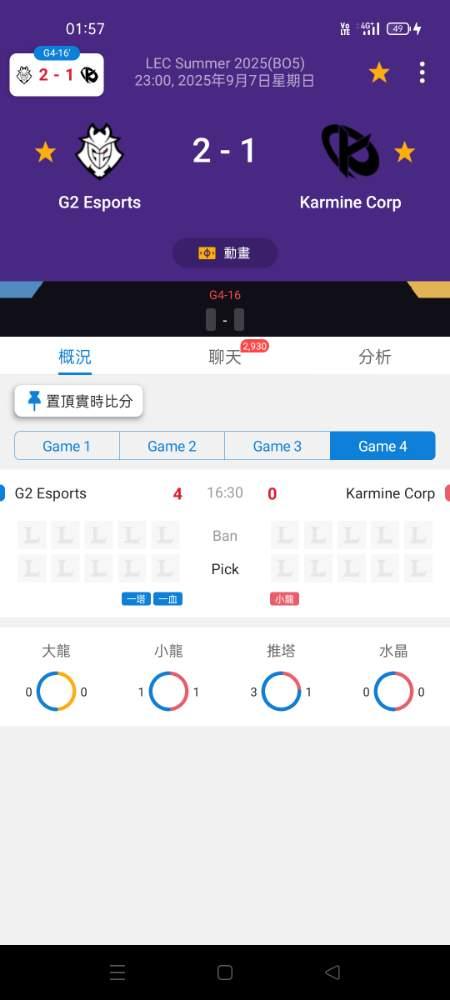Select Game 1
This screenshot has height=1000, width=450.
click(67, 446)
